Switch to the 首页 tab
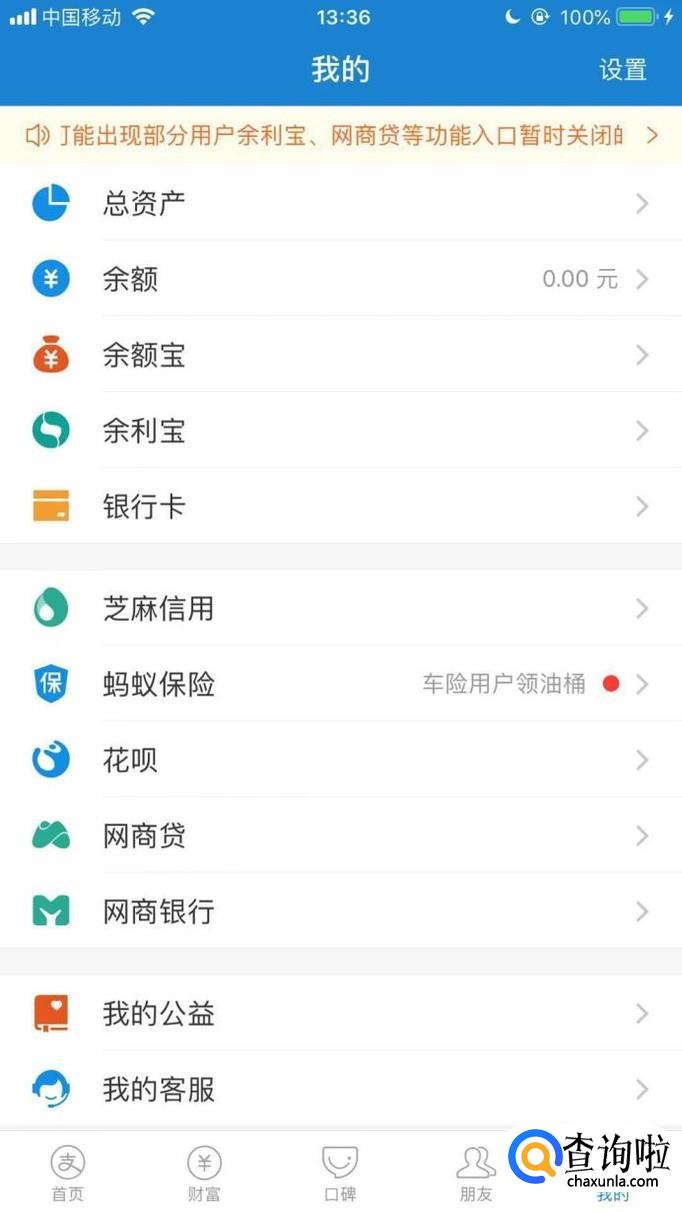 click(x=68, y=1173)
